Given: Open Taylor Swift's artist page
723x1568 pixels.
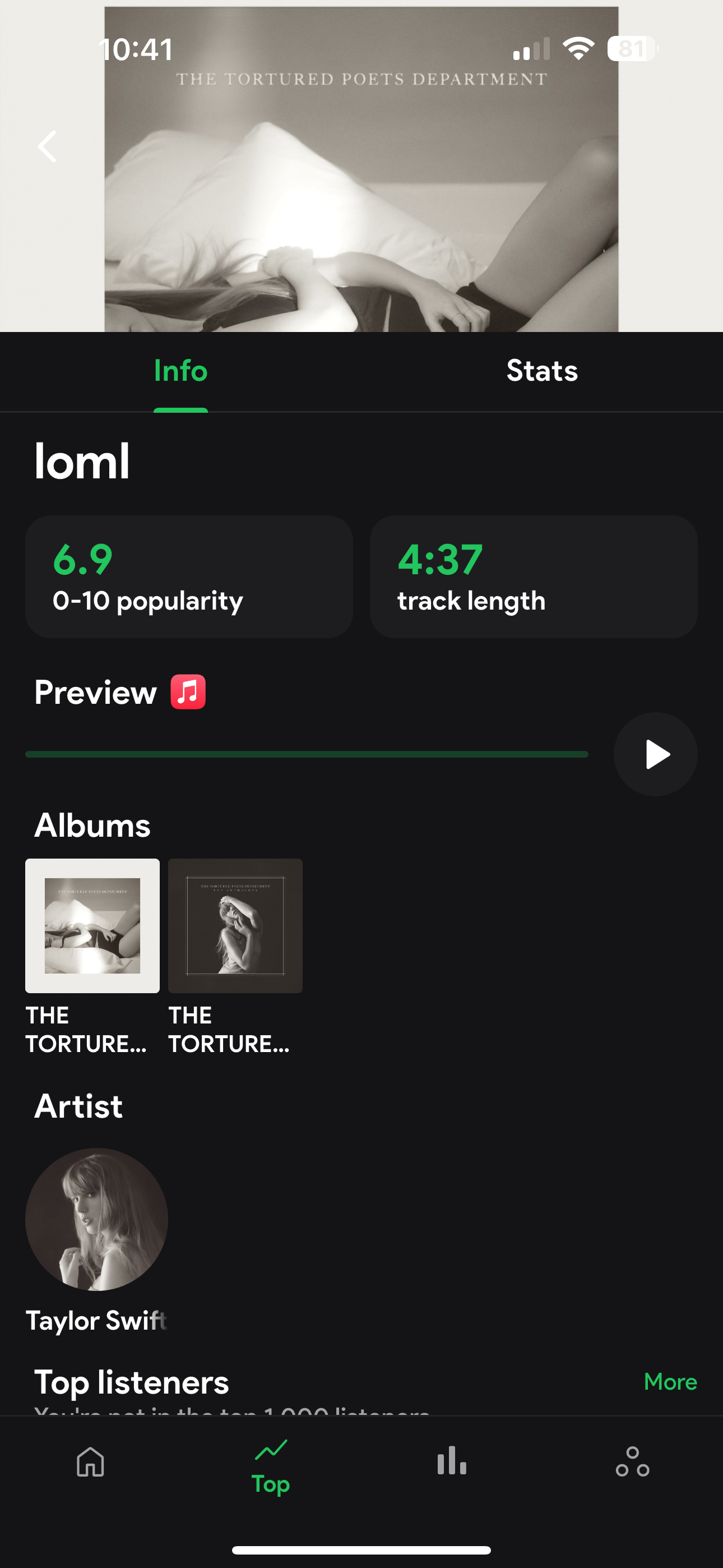Looking at the screenshot, I should click(96, 1219).
